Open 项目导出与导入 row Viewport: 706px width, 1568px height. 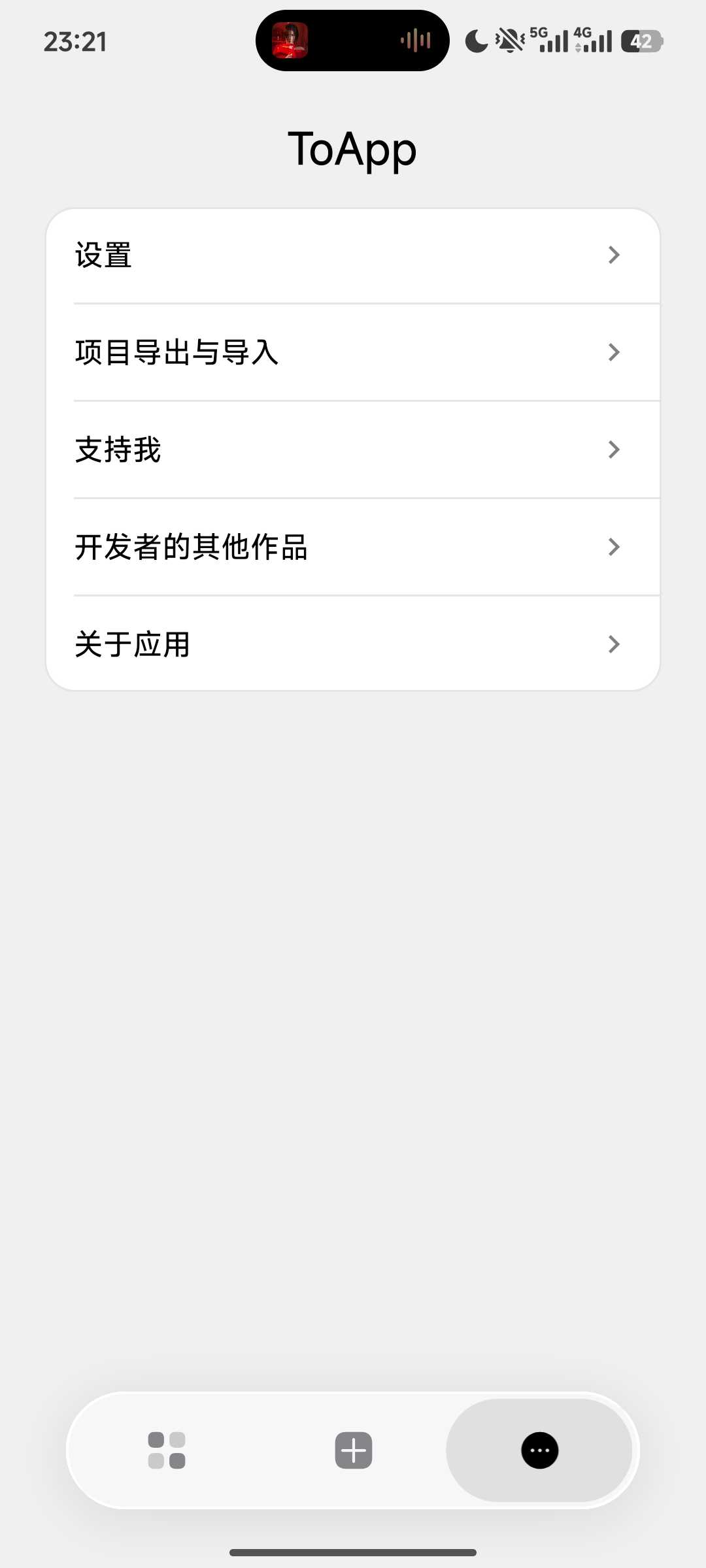tap(353, 352)
